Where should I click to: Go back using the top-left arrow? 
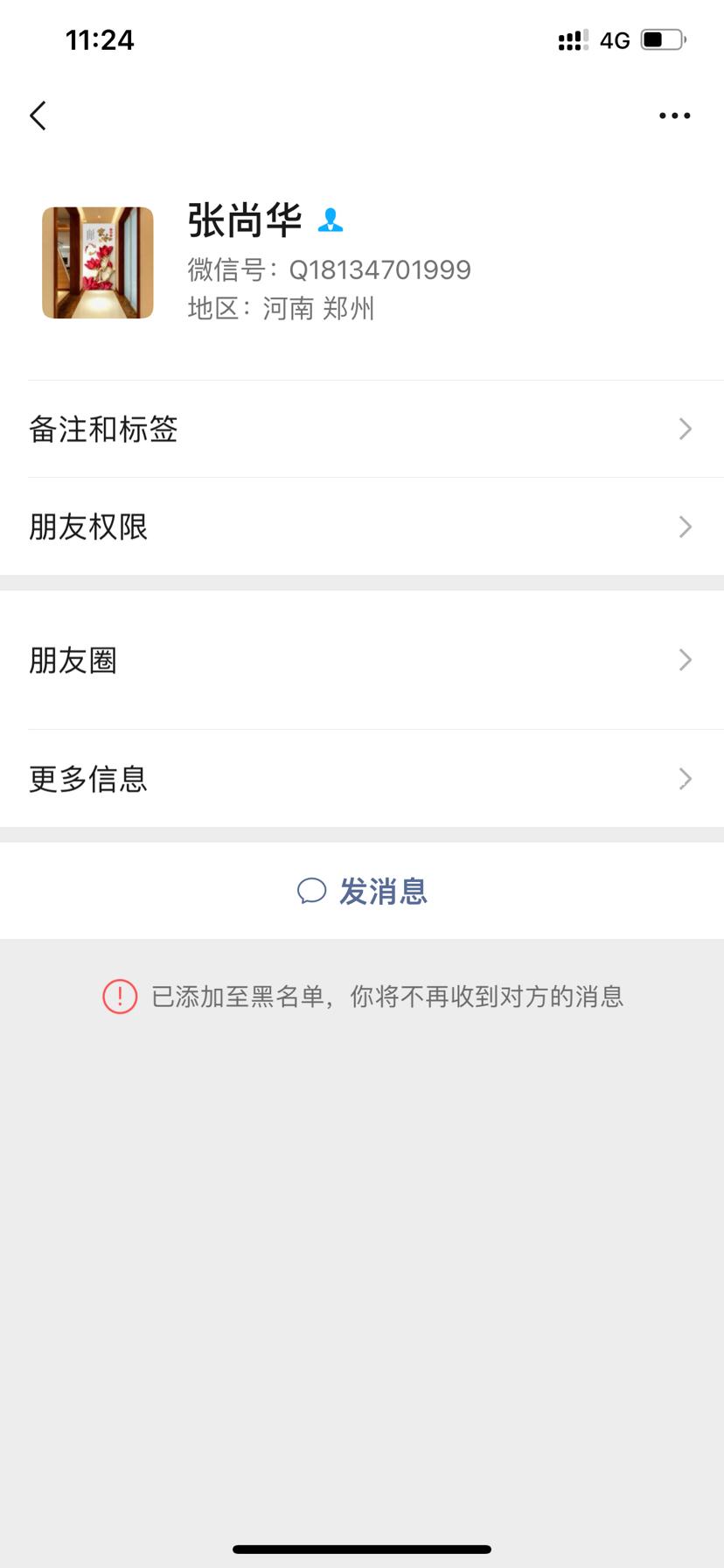click(38, 115)
